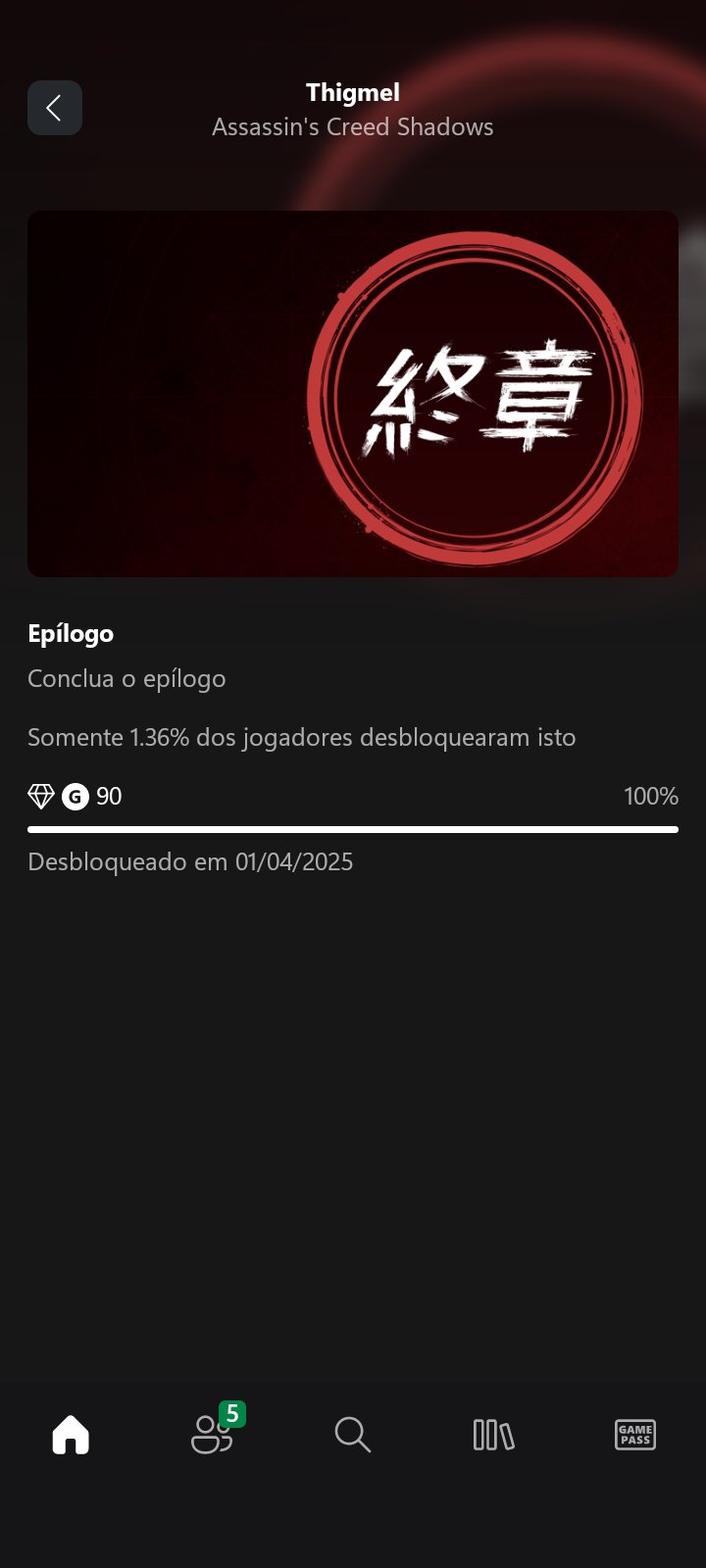Open the Game Pass tab
Image resolution: width=706 pixels, height=1568 pixels.
click(634, 1435)
